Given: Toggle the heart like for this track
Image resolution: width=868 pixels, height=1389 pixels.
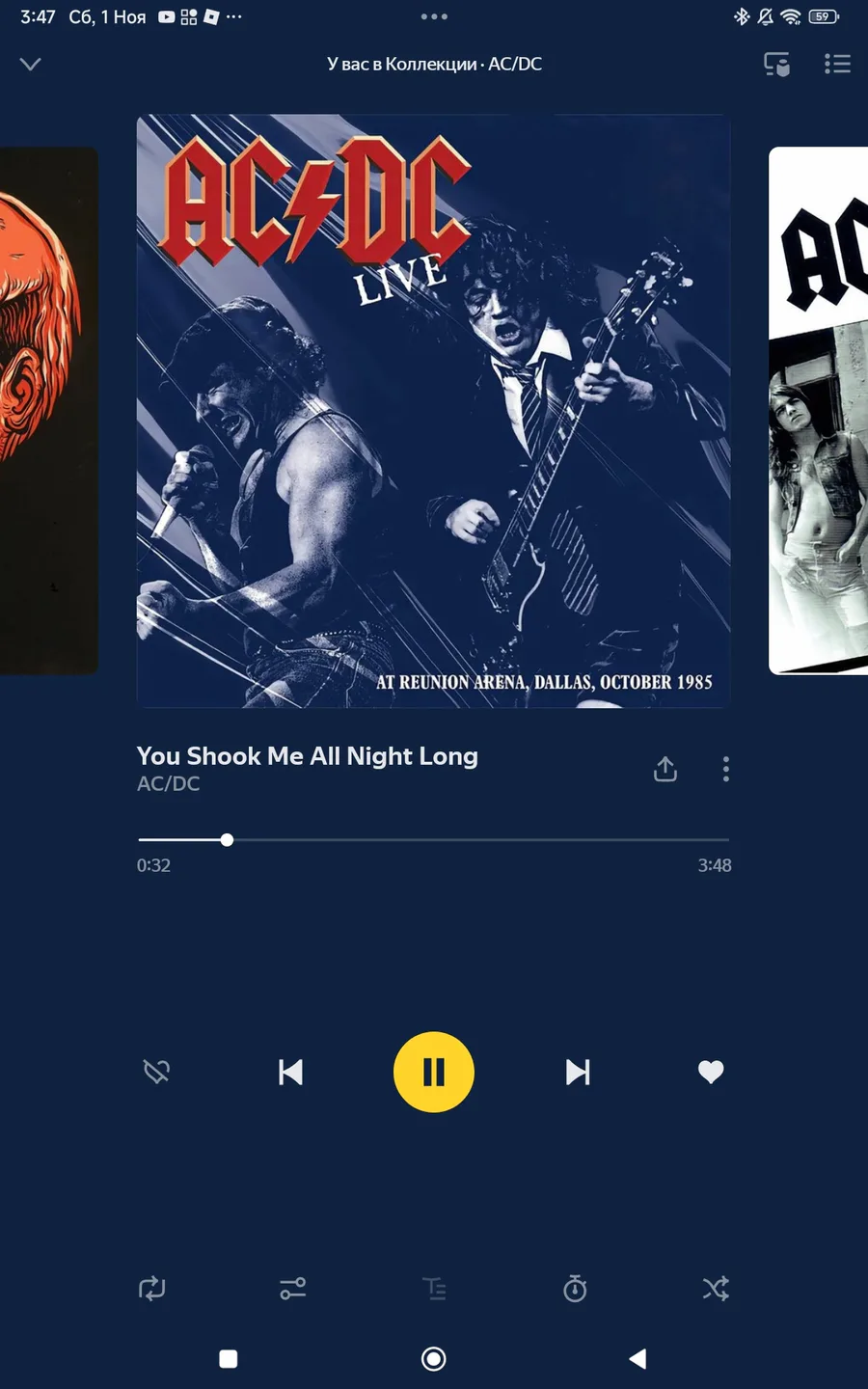Looking at the screenshot, I should click(x=711, y=1072).
